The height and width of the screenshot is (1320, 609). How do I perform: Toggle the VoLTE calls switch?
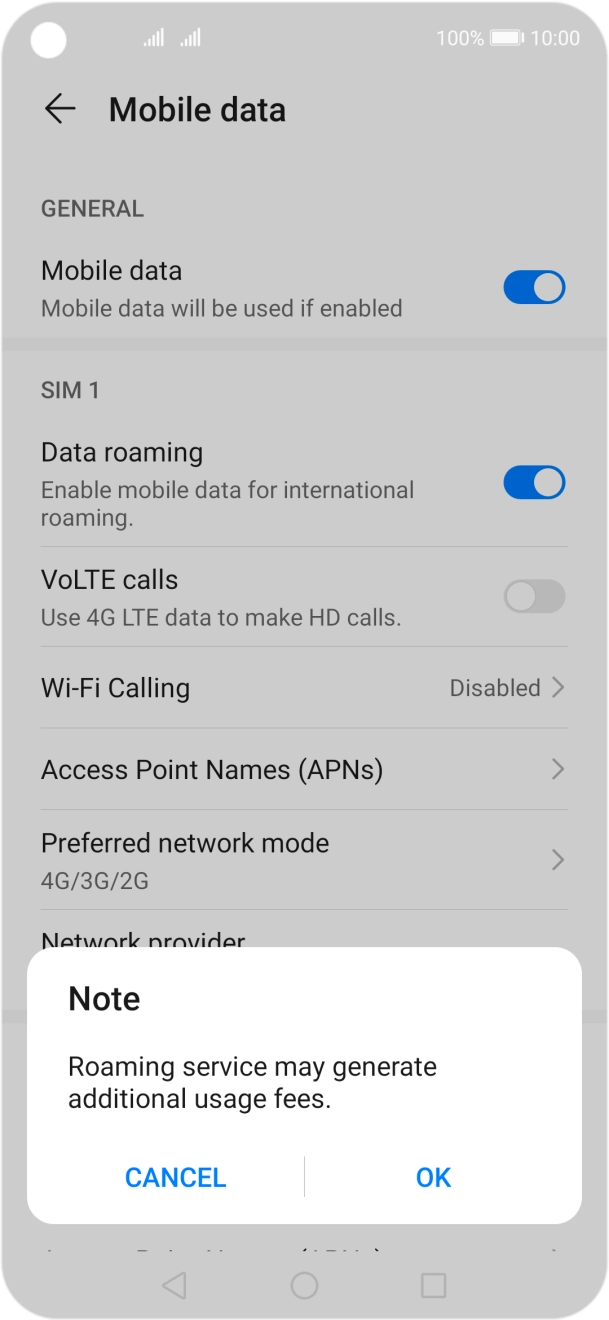(534, 597)
